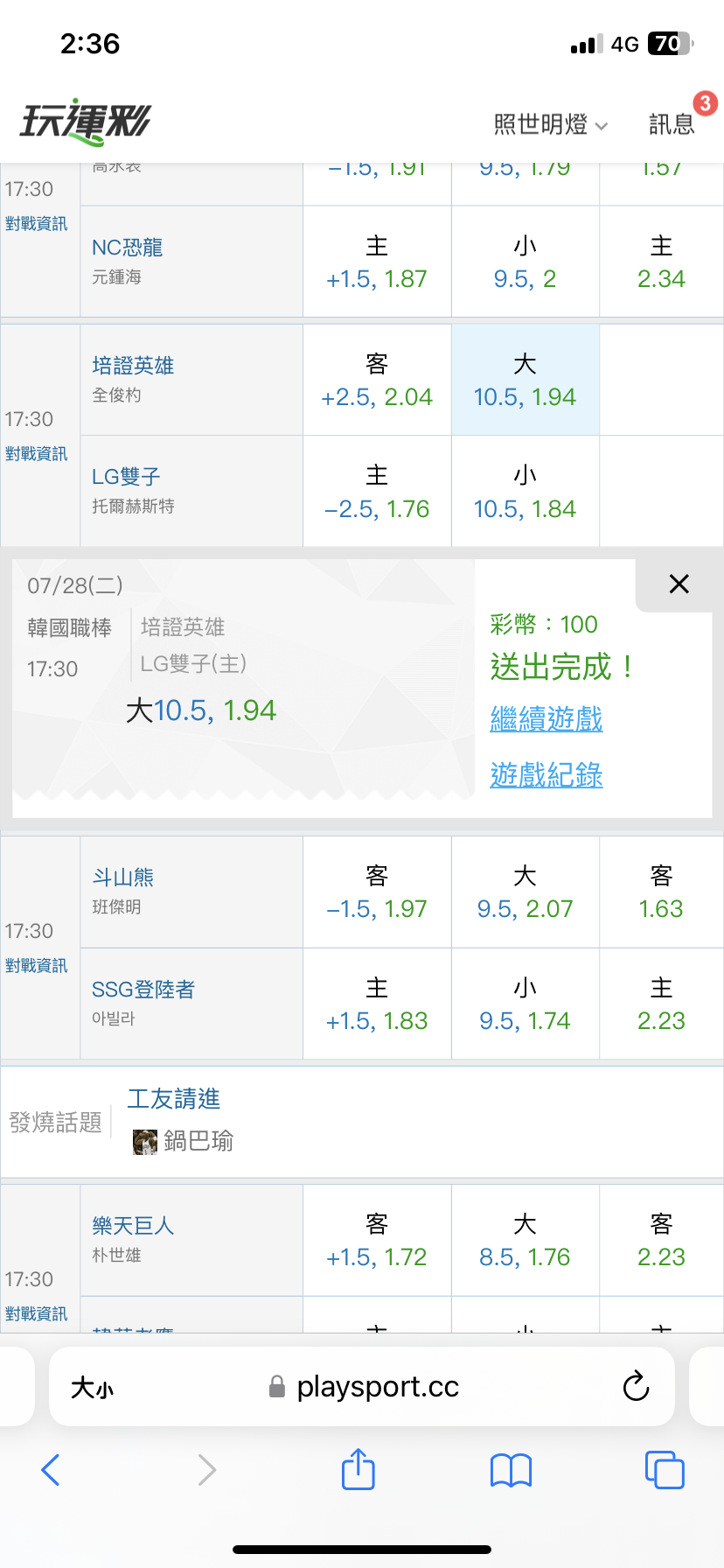The width and height of the screenshot is (724, 1568).
Task: Select 主 −2.5, 1.76 for LG雙子
Action: 377,492
